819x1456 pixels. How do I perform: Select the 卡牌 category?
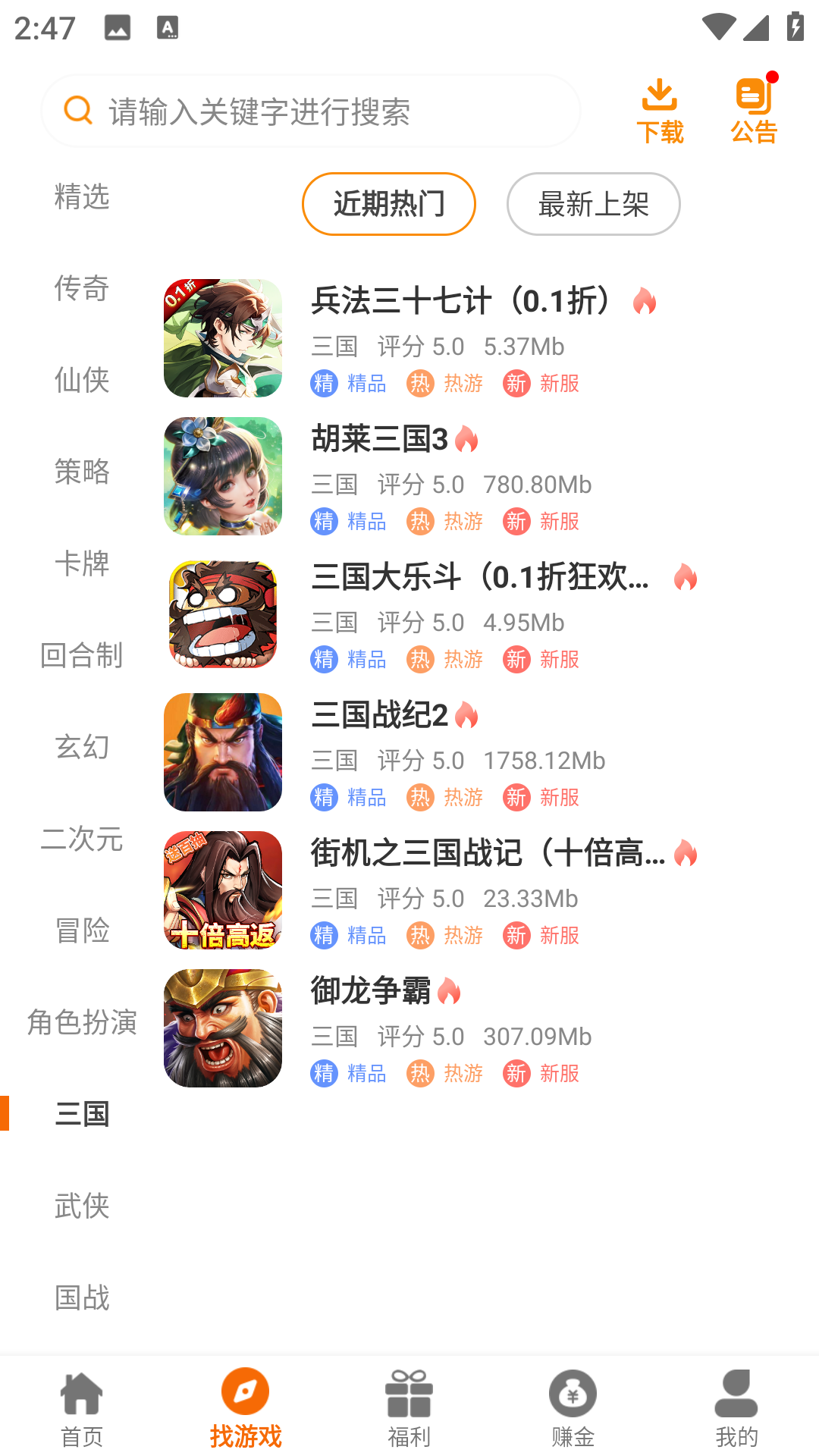82,563
